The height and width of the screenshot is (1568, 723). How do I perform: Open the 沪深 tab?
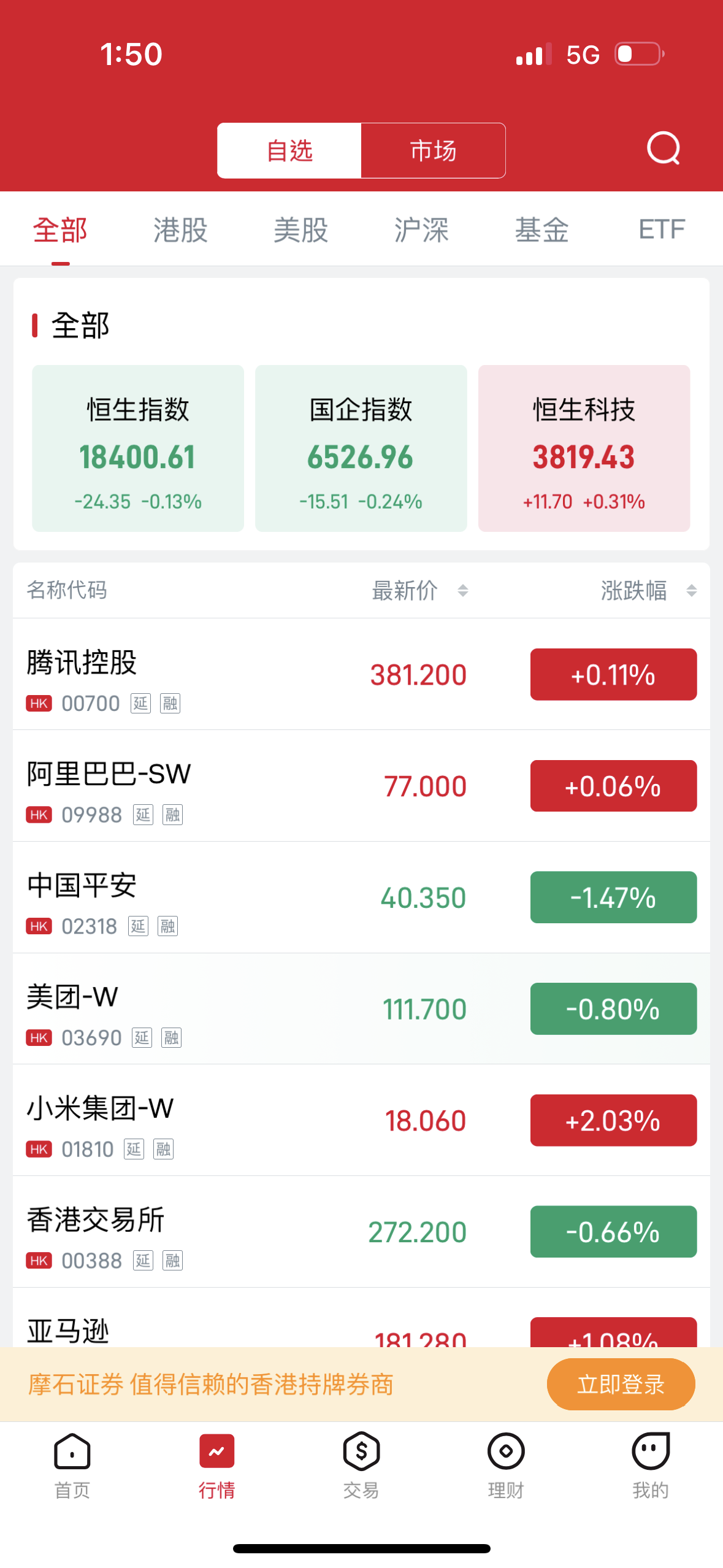click(x=421, y=231)
